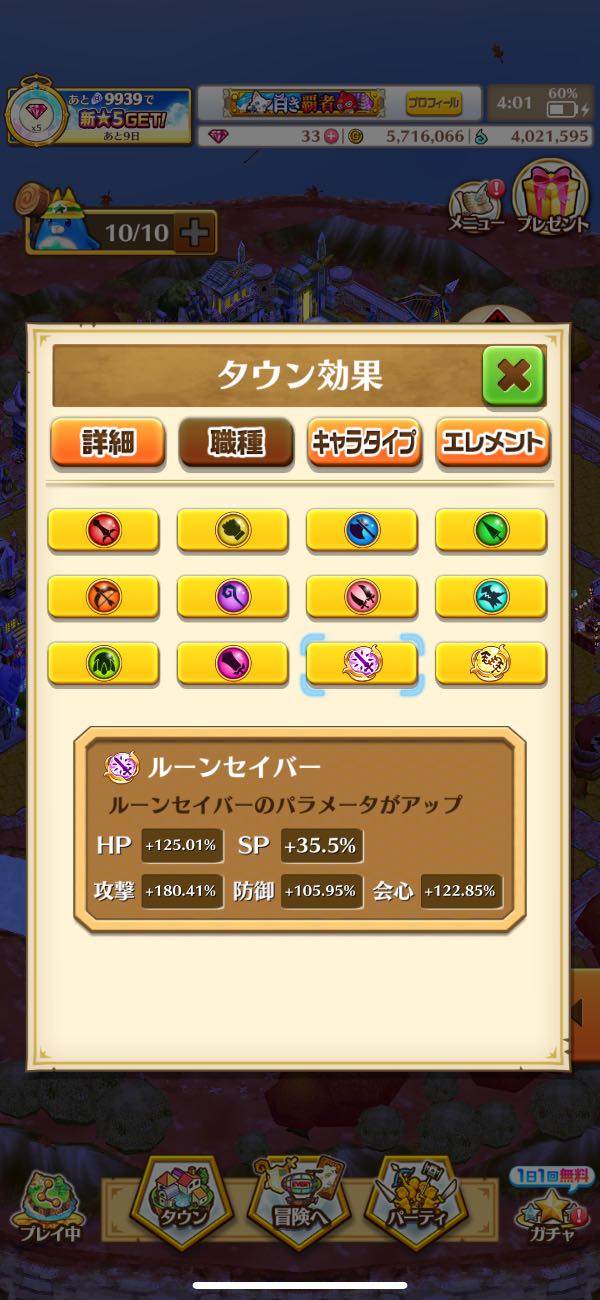Pick the teal dragon class button

click(491, 597)
